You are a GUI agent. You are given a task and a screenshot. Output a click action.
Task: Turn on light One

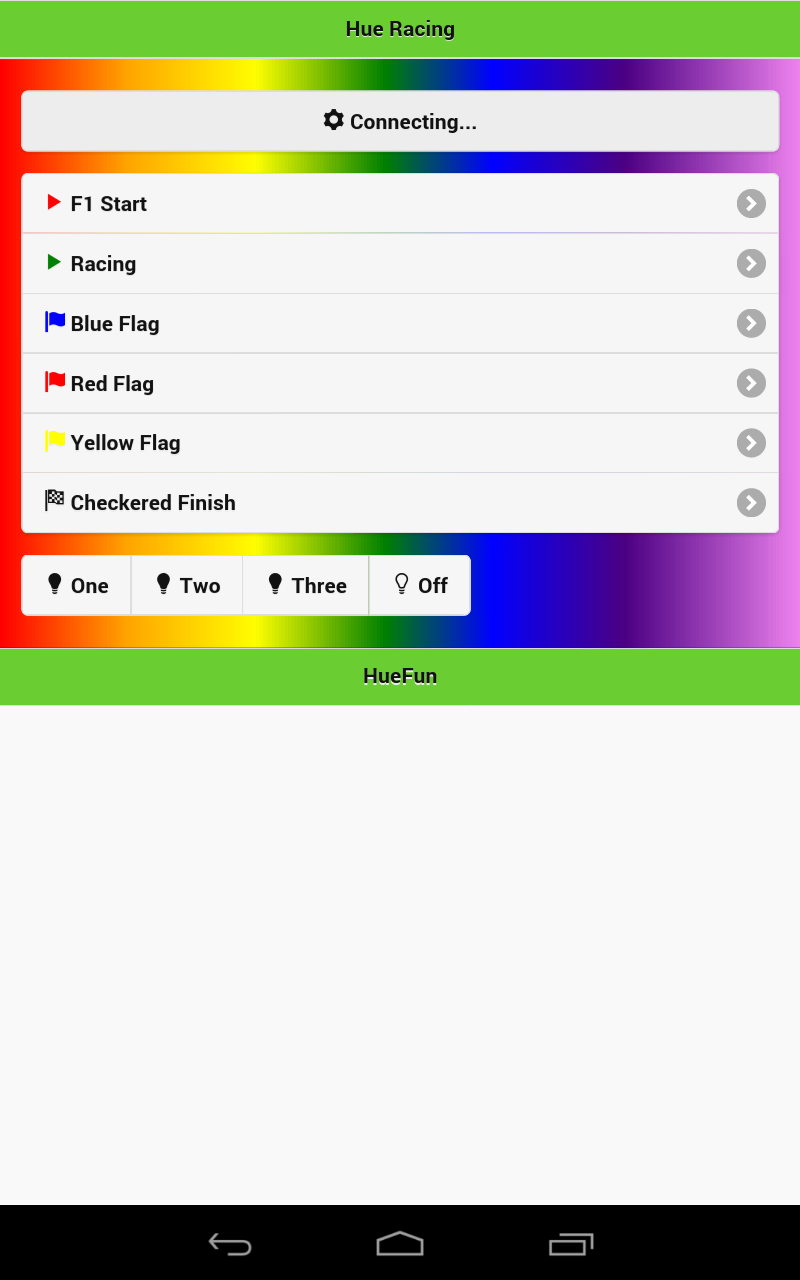(x=76, y=585)
